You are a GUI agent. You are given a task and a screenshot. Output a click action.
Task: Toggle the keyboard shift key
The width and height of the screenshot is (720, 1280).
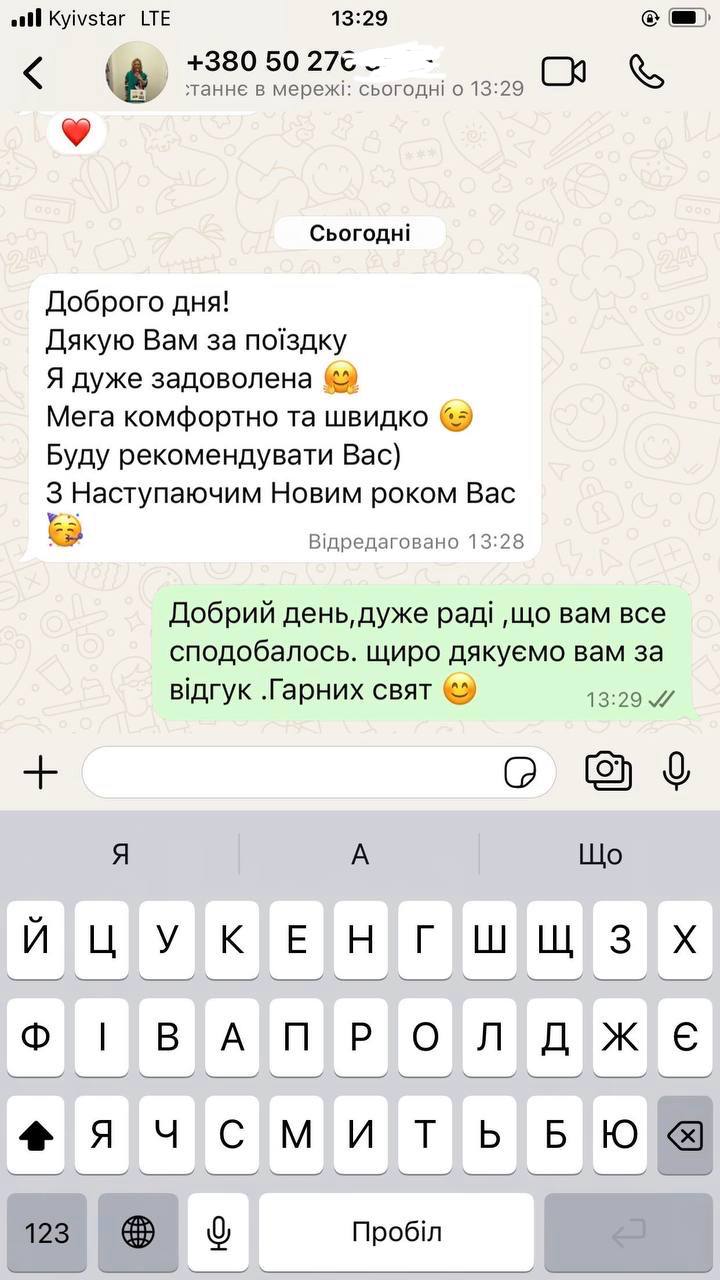click(x=36, y=1135)
